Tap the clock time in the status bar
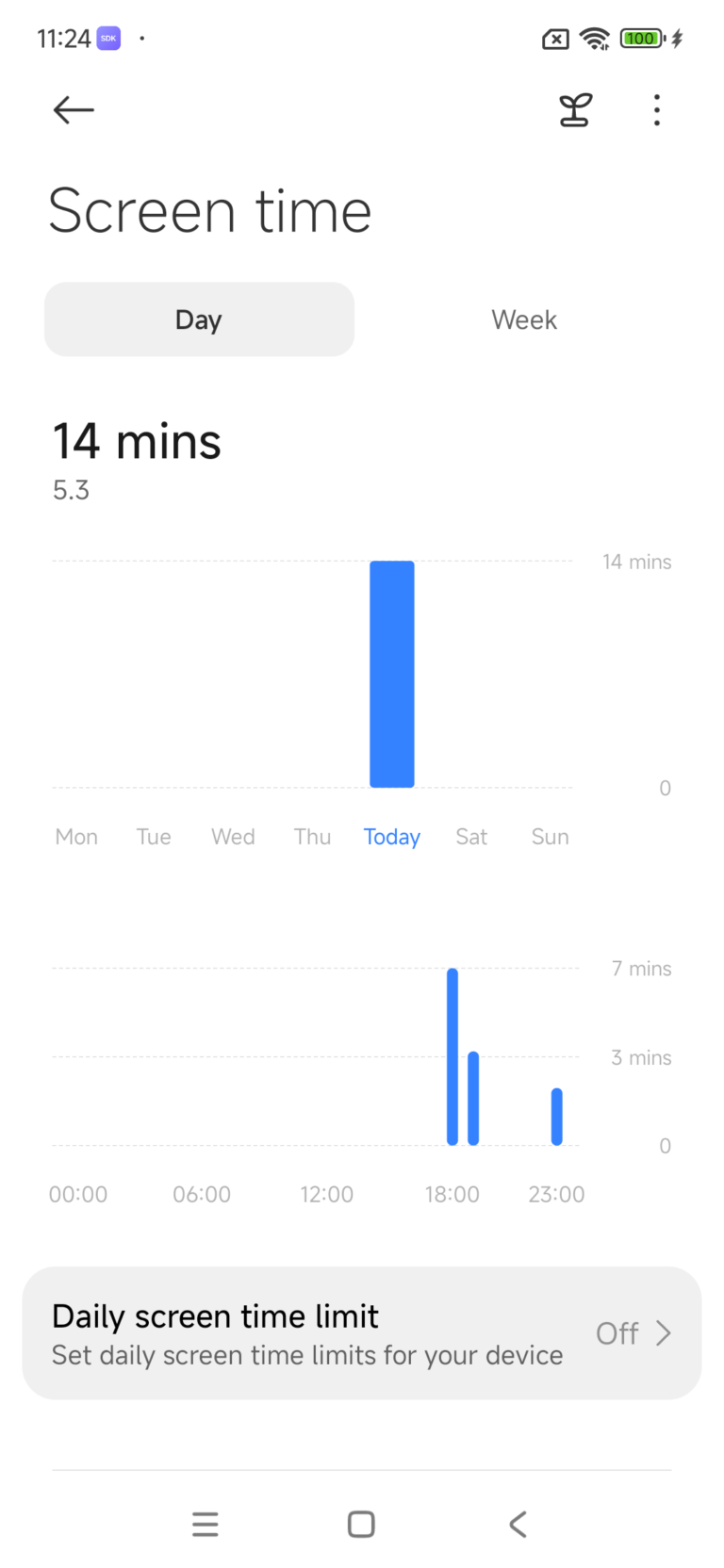The width and height of the screenshot is (724, 1568). pyautogui.click(x=63, y=39)
